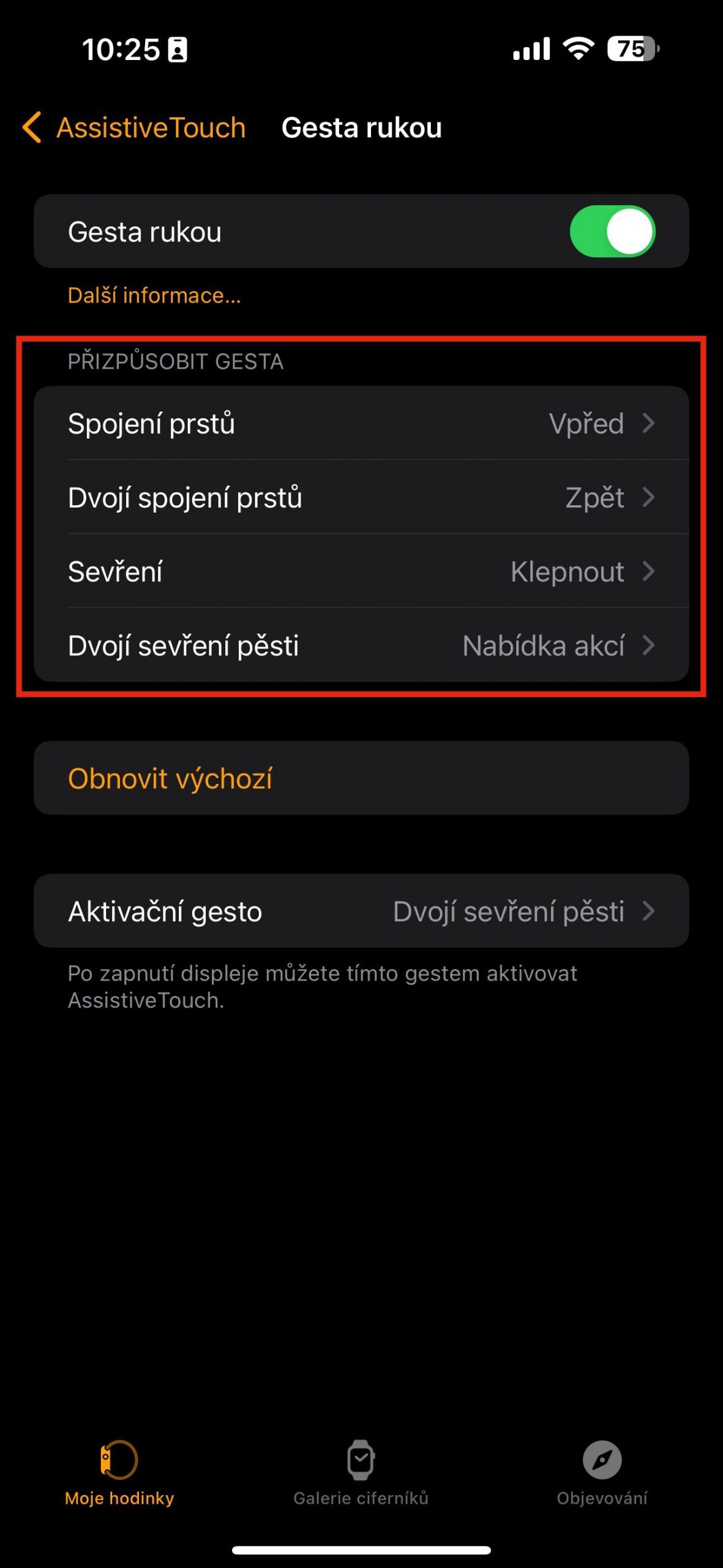Open the row set to Nabídka akcí
The height and width of the screenshot is (1568, 723).
(361, 646)
